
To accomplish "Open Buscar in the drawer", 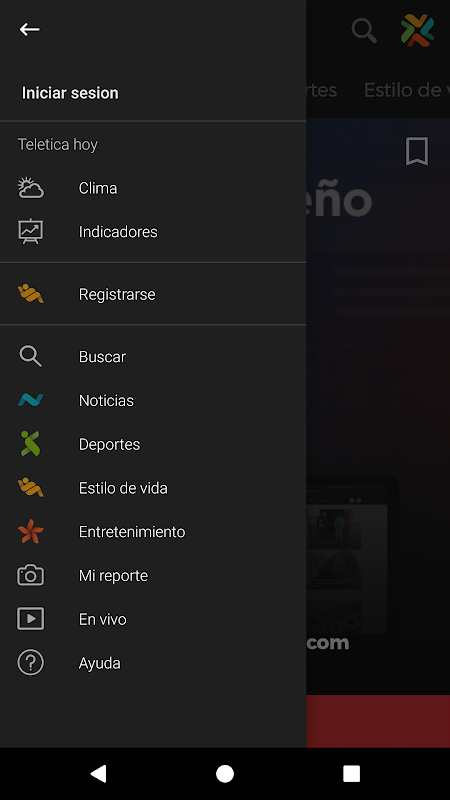I will [153, 357].
